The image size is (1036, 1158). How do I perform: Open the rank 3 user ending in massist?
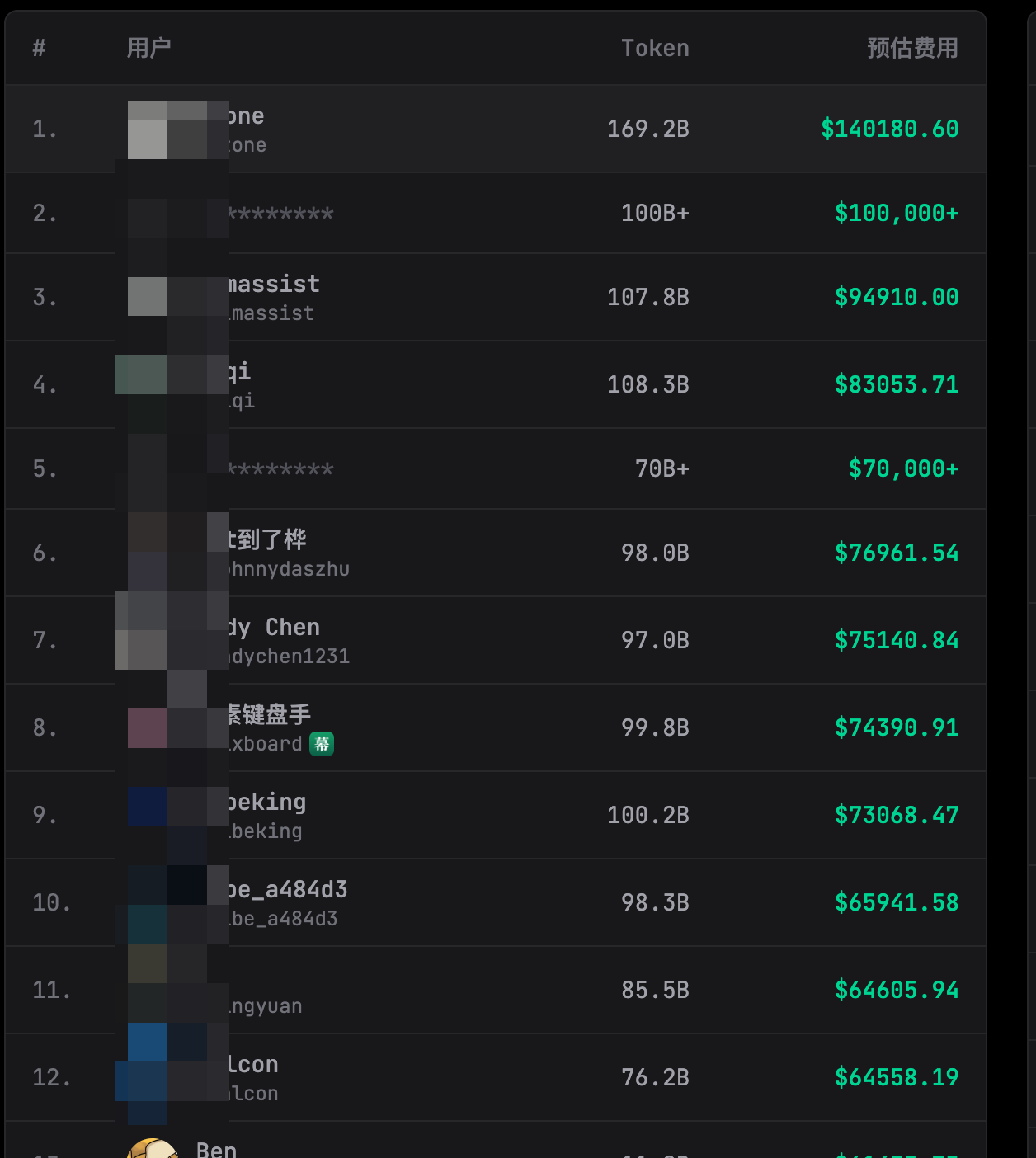(495, 297)
